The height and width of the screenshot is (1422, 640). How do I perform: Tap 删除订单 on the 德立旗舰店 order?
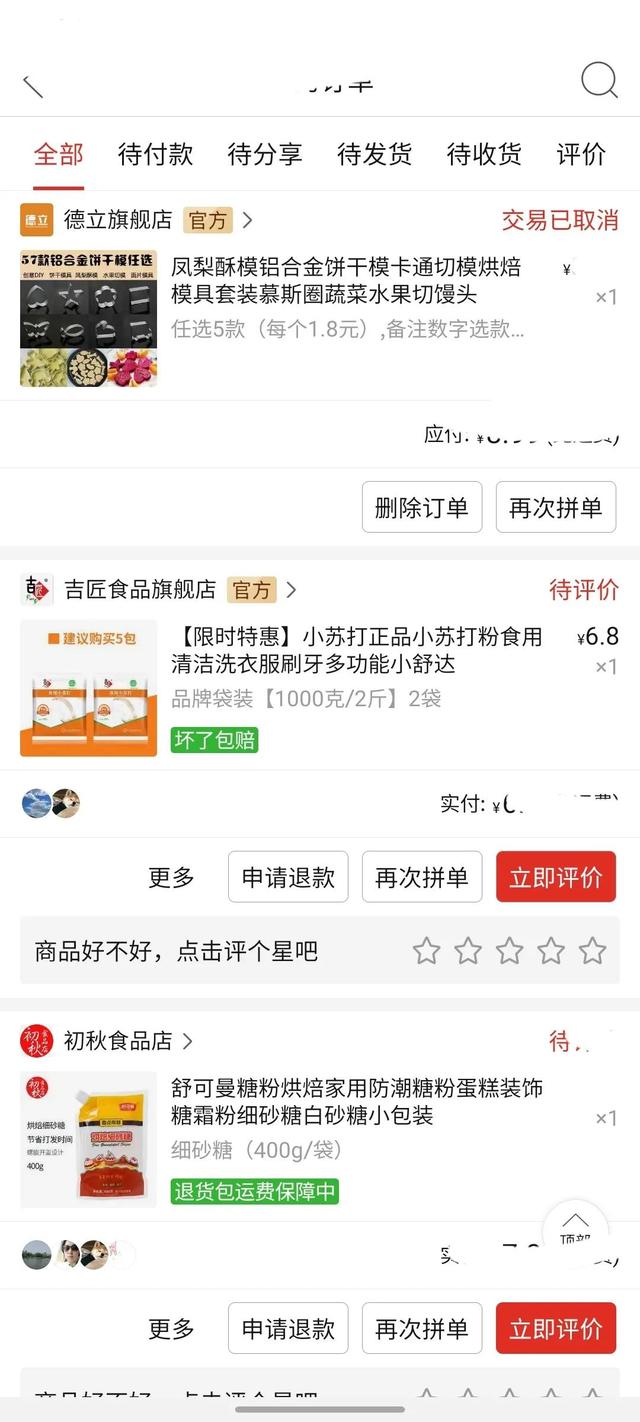(x=422, y=507)
